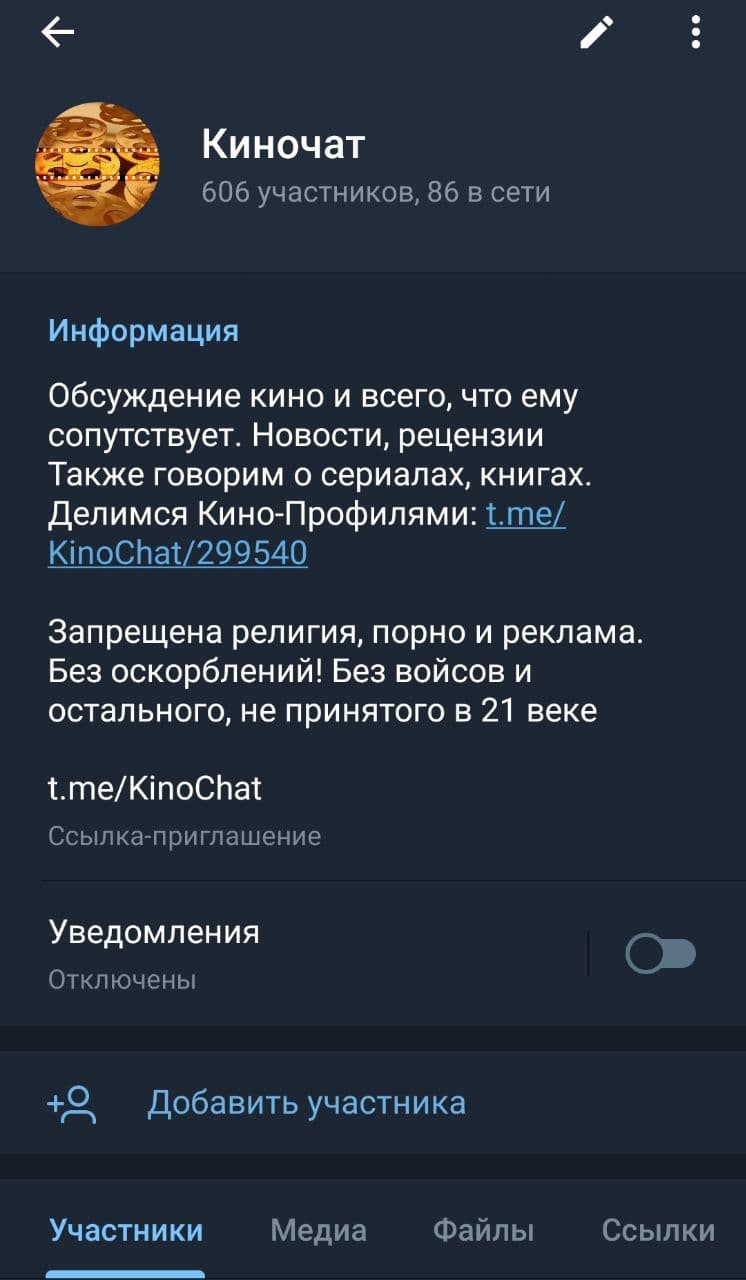Edit the group with the pencil icon
The height and width of the screenshot is (1280, 746).
click(x=597, y=34)
